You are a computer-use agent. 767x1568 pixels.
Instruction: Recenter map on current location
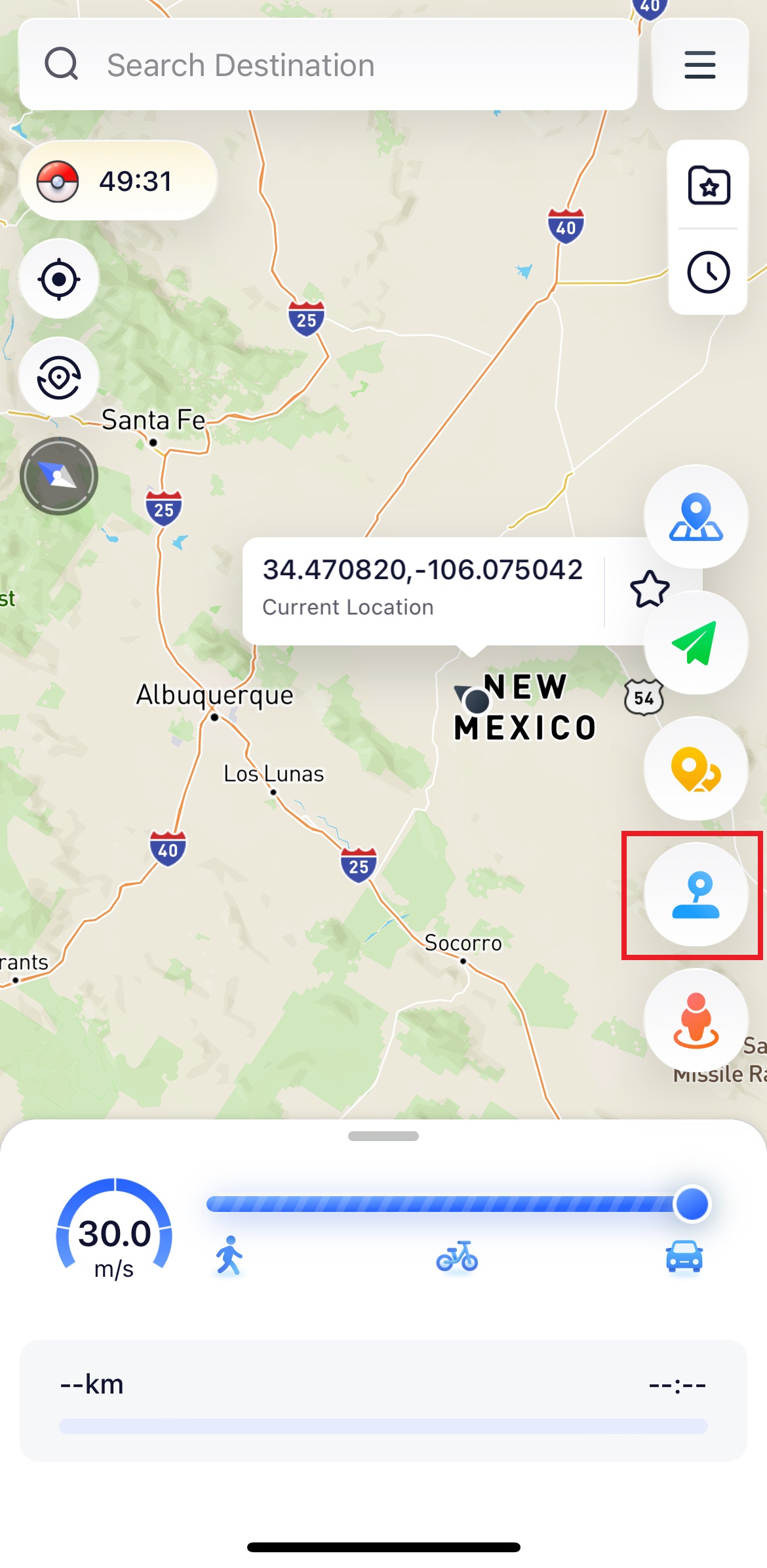coord(59,279)
